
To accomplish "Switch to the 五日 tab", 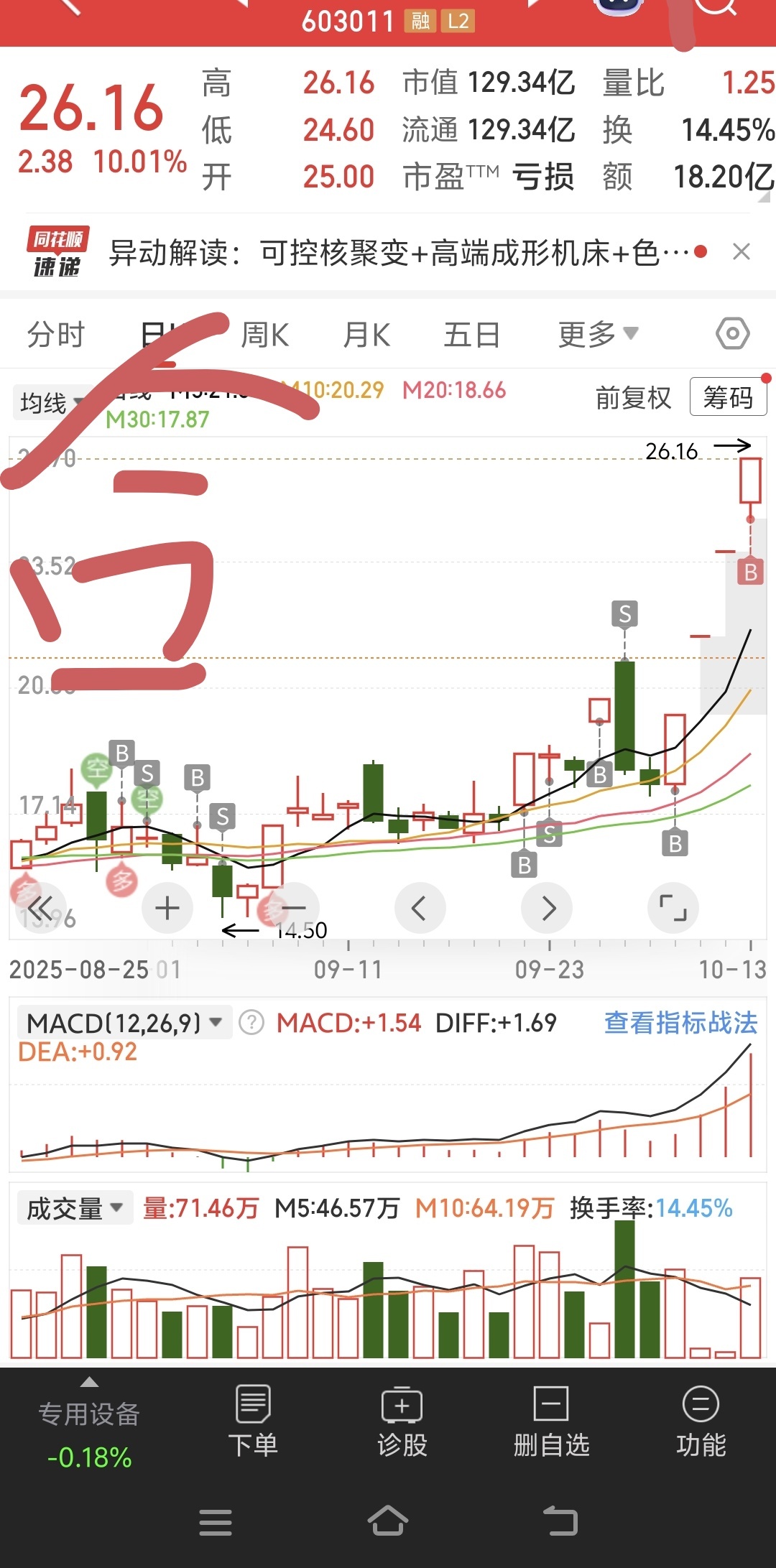I will click(471, 335).
